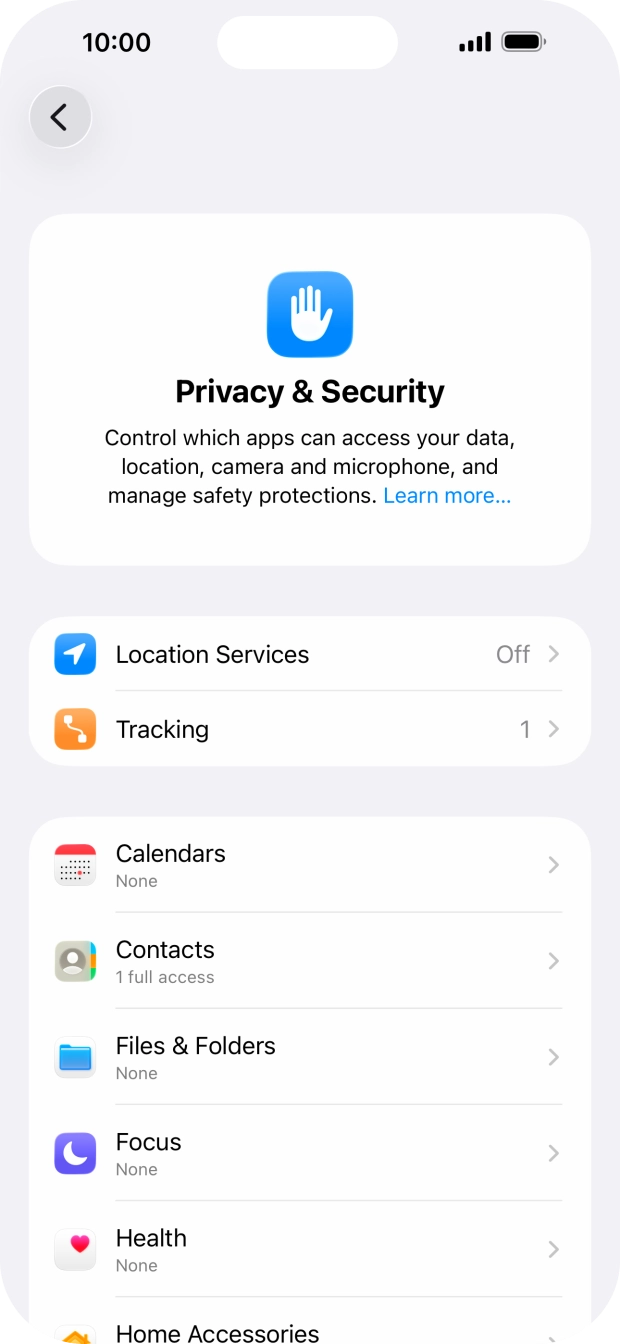
Task: Open Focus privacy settings
Action: tap(310, 1153)
